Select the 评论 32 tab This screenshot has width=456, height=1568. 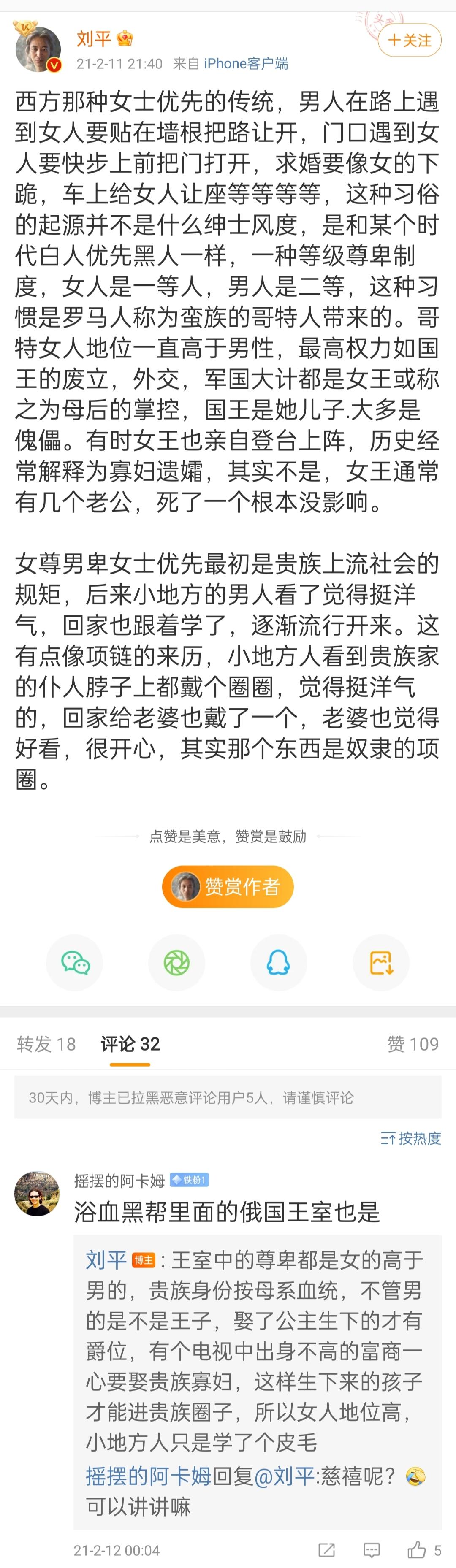[x=130, y=1045]
